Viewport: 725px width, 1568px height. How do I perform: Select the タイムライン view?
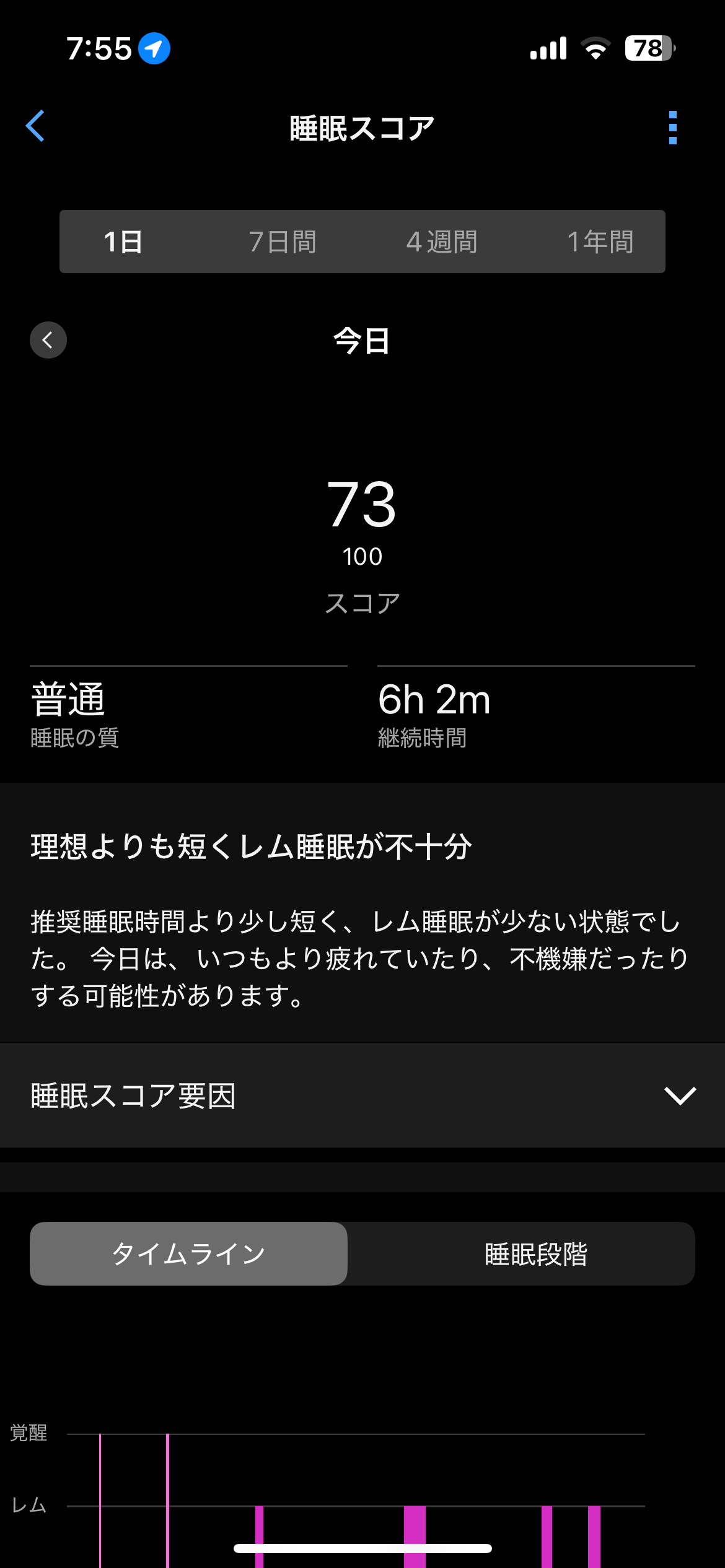tap(188, 1254)
